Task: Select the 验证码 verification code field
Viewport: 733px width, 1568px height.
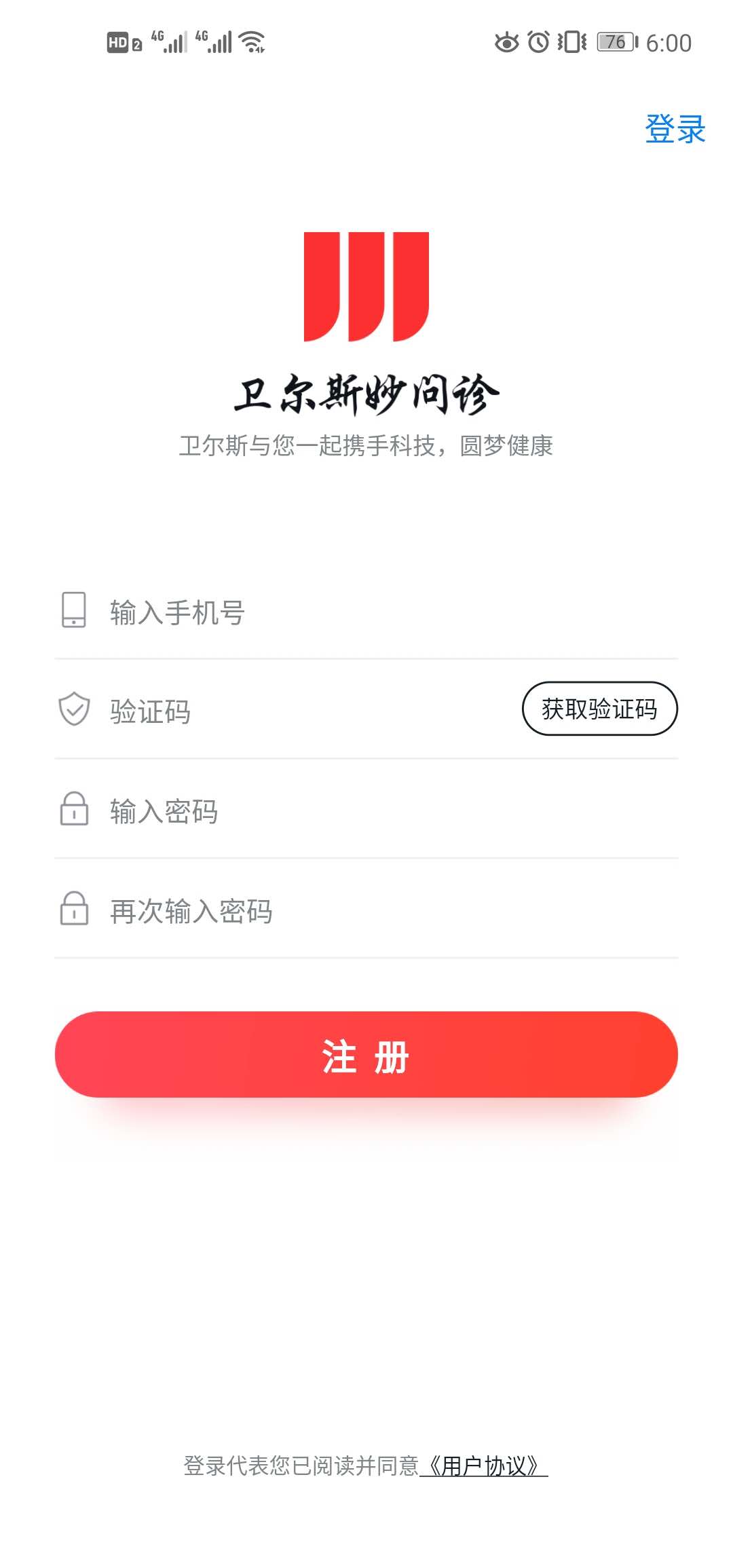Action: 299,711
